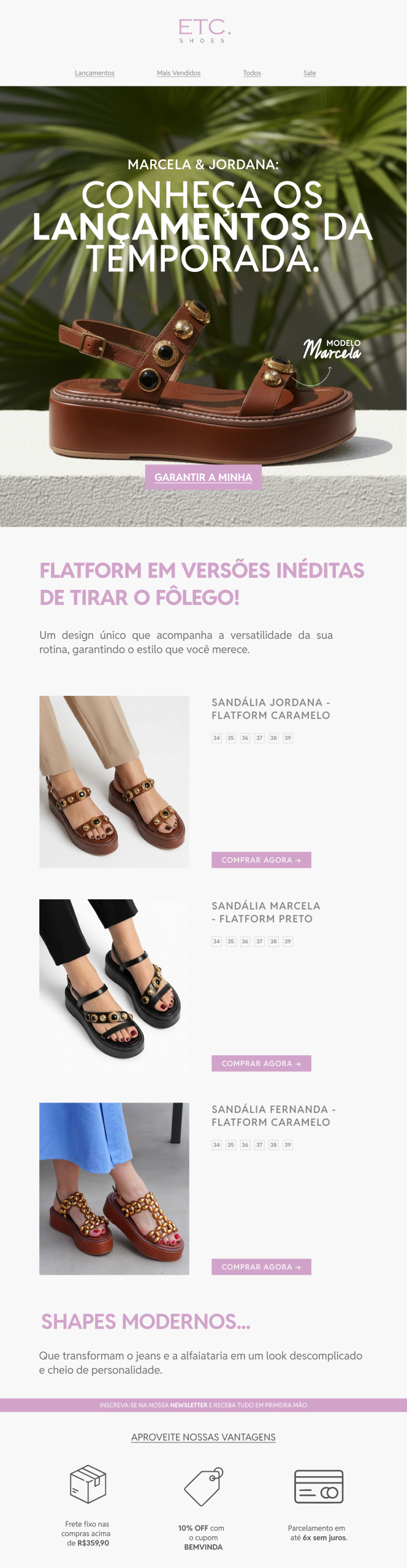The height and width of the screenshot is (1568, 407).
Task: Open the Lançamentos link
Action: [94, 73]
